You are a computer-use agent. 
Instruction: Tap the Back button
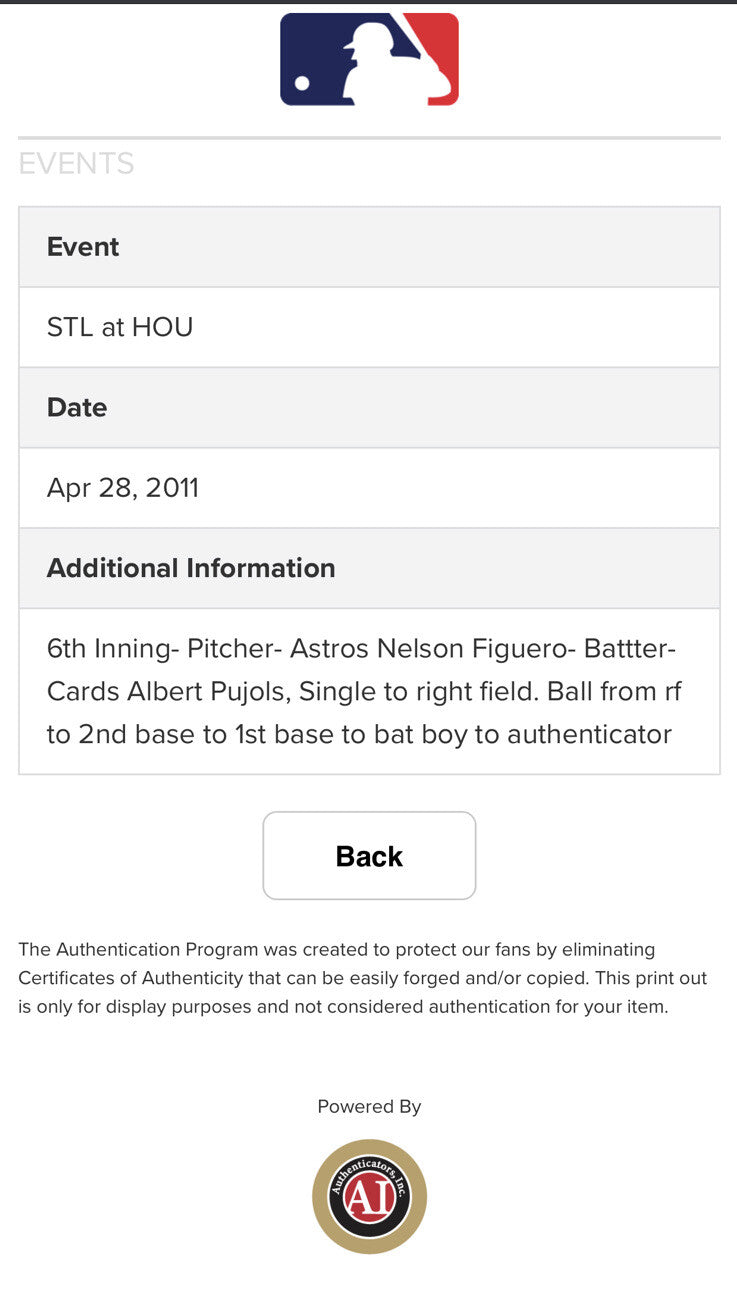point(368,856)
